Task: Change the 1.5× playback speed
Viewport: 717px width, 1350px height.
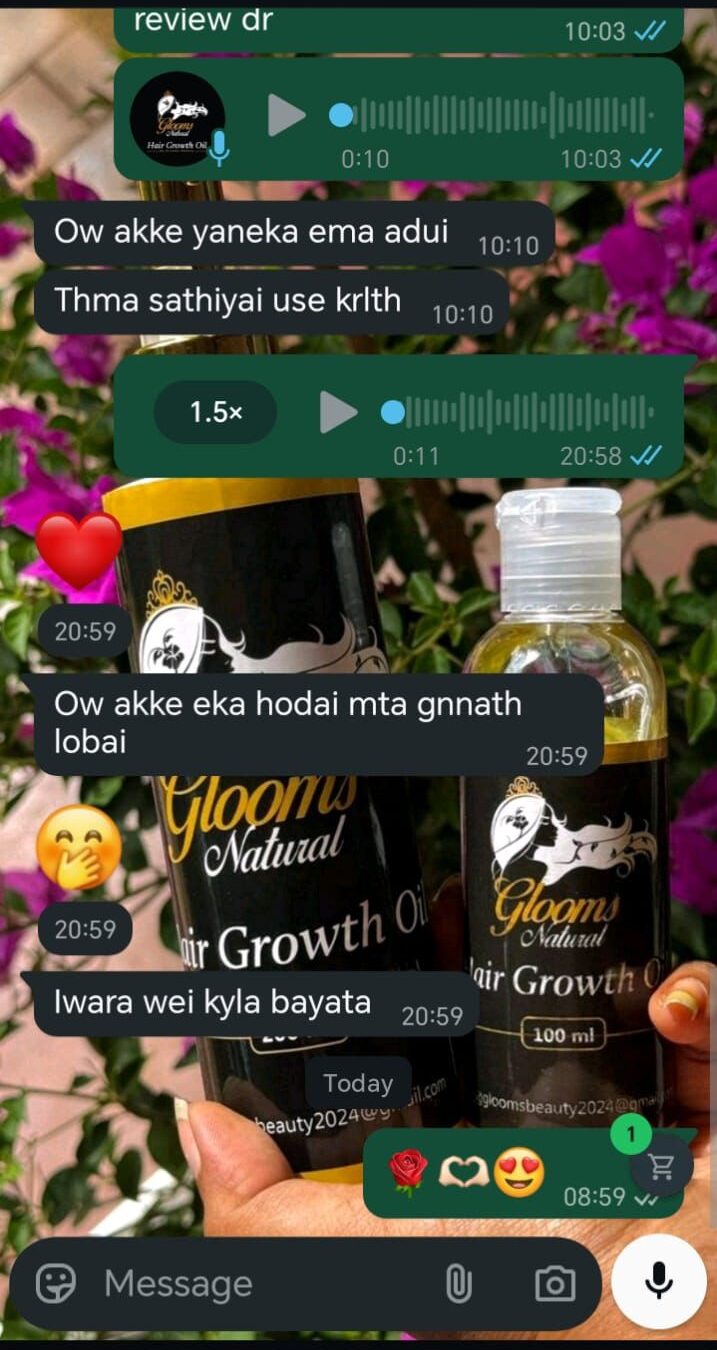Action: click(215, 412)
